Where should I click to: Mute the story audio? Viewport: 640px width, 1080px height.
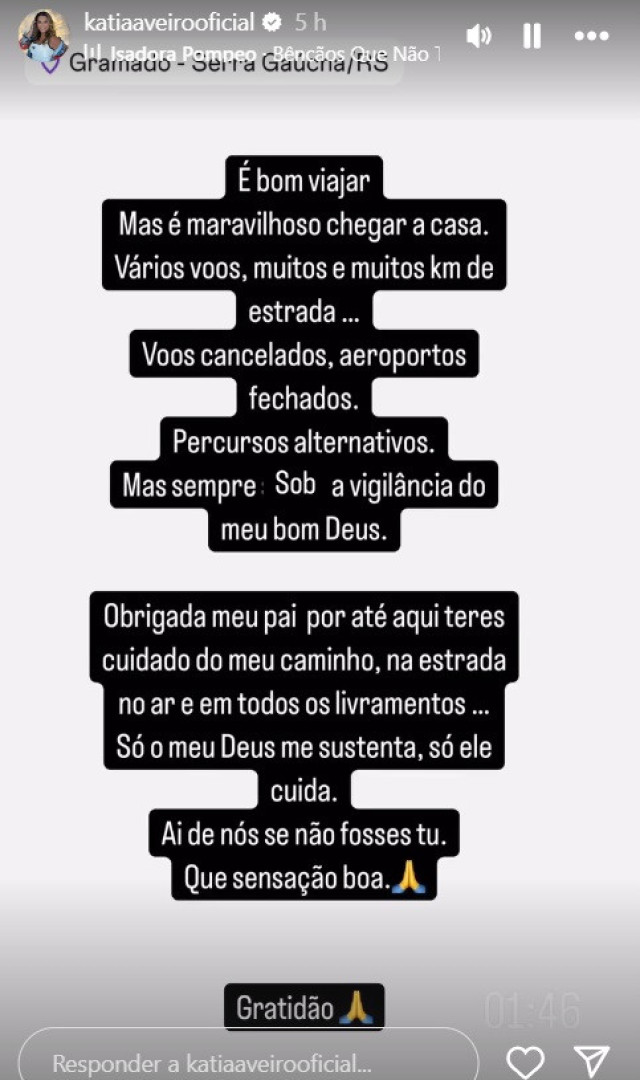click(x=479, y=37)
